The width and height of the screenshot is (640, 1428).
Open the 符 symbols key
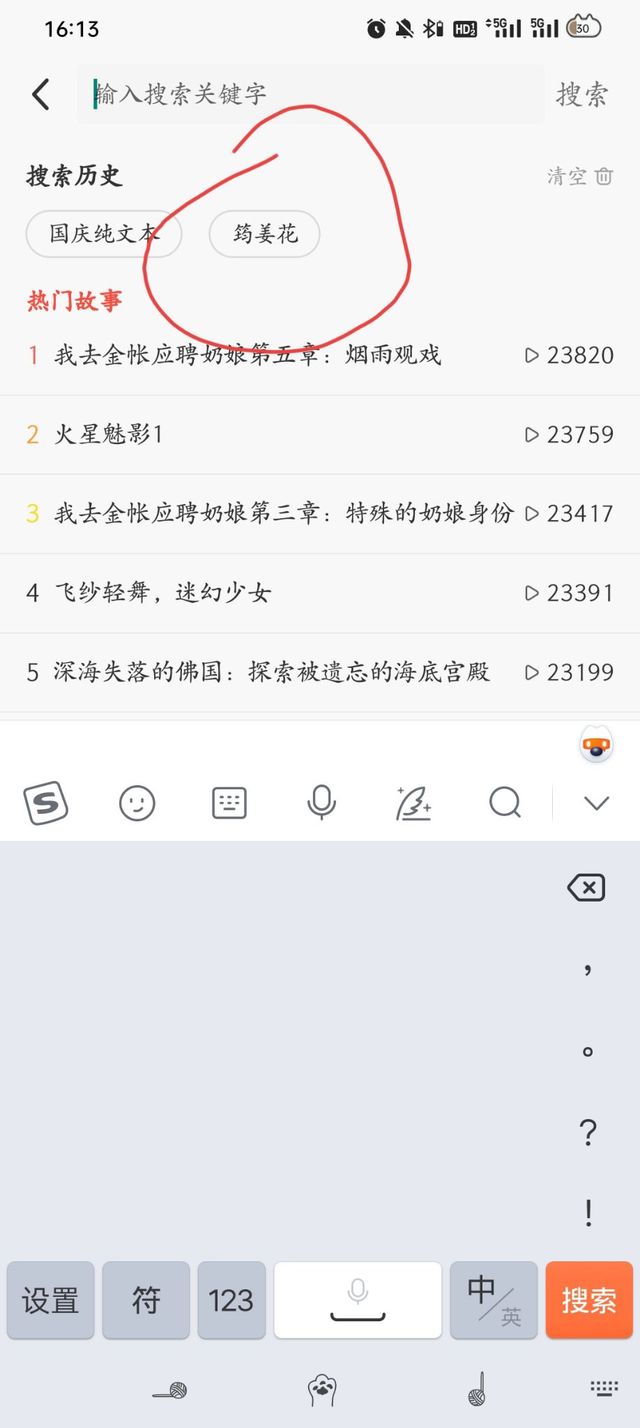click(x=146, y=1300)
